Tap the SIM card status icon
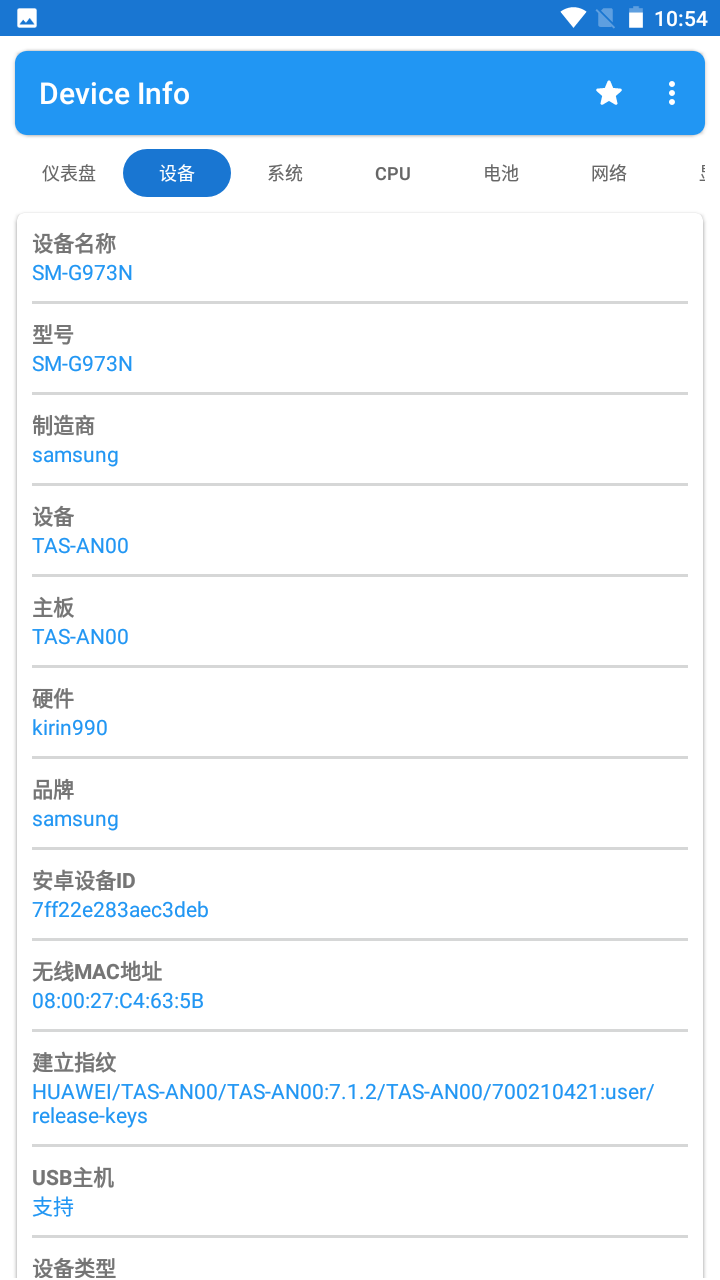Screen dimensions: 720x1280 coord(604,17)
